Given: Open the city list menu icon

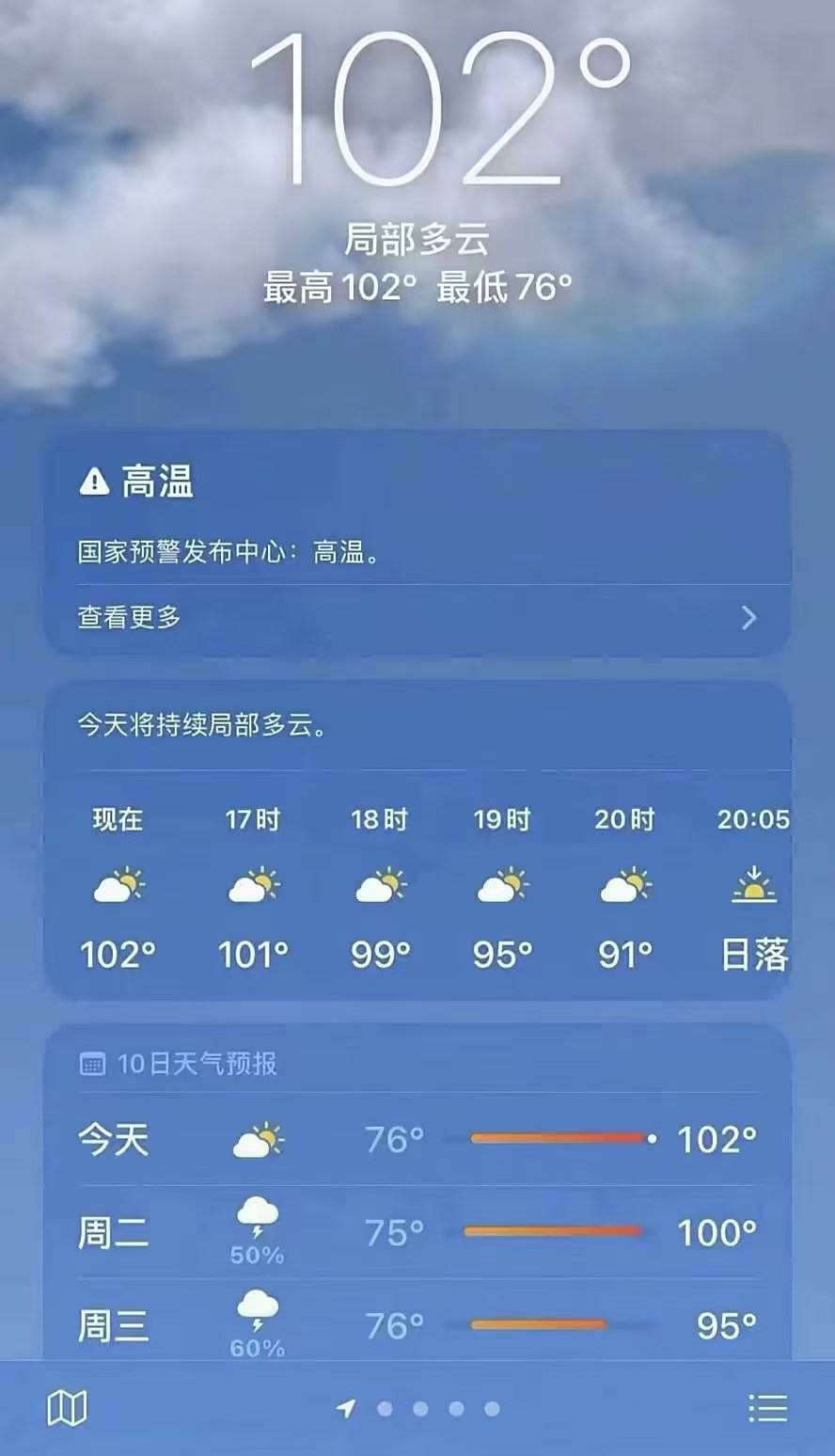Looking at the screenshot, I should point(767,1408).
